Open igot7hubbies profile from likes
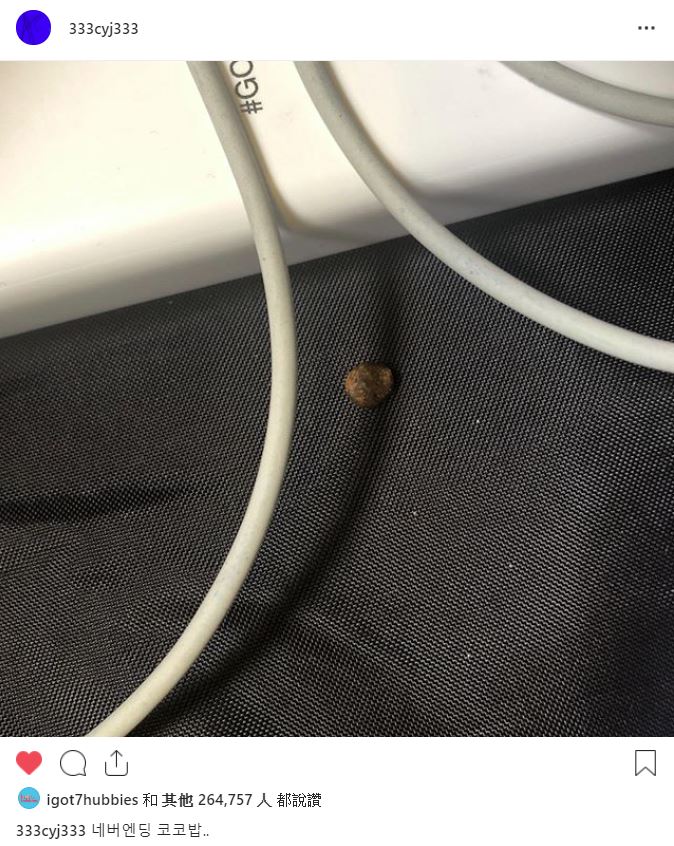 coord(92,800)
